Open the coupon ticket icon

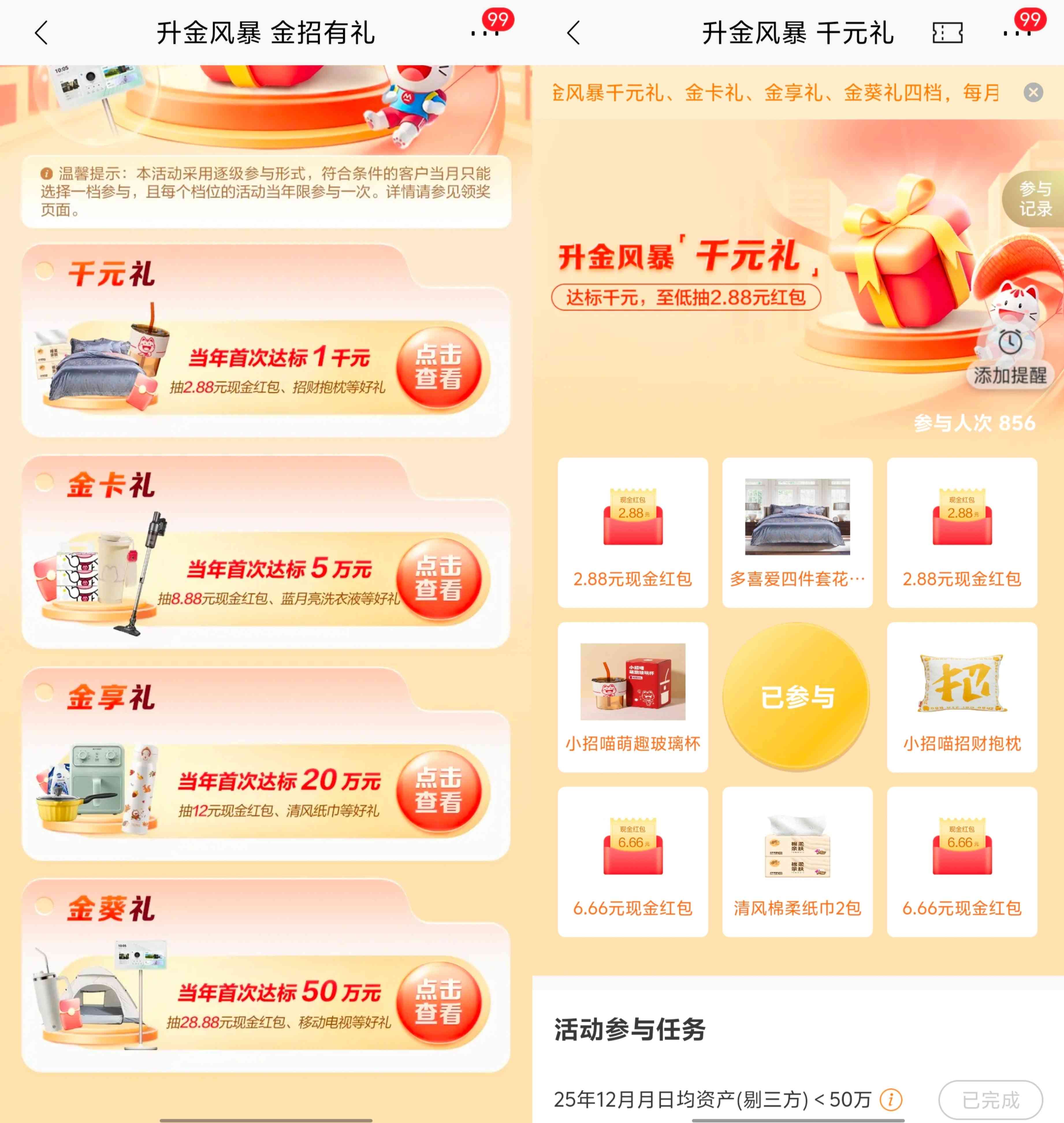tap(947, 33)
